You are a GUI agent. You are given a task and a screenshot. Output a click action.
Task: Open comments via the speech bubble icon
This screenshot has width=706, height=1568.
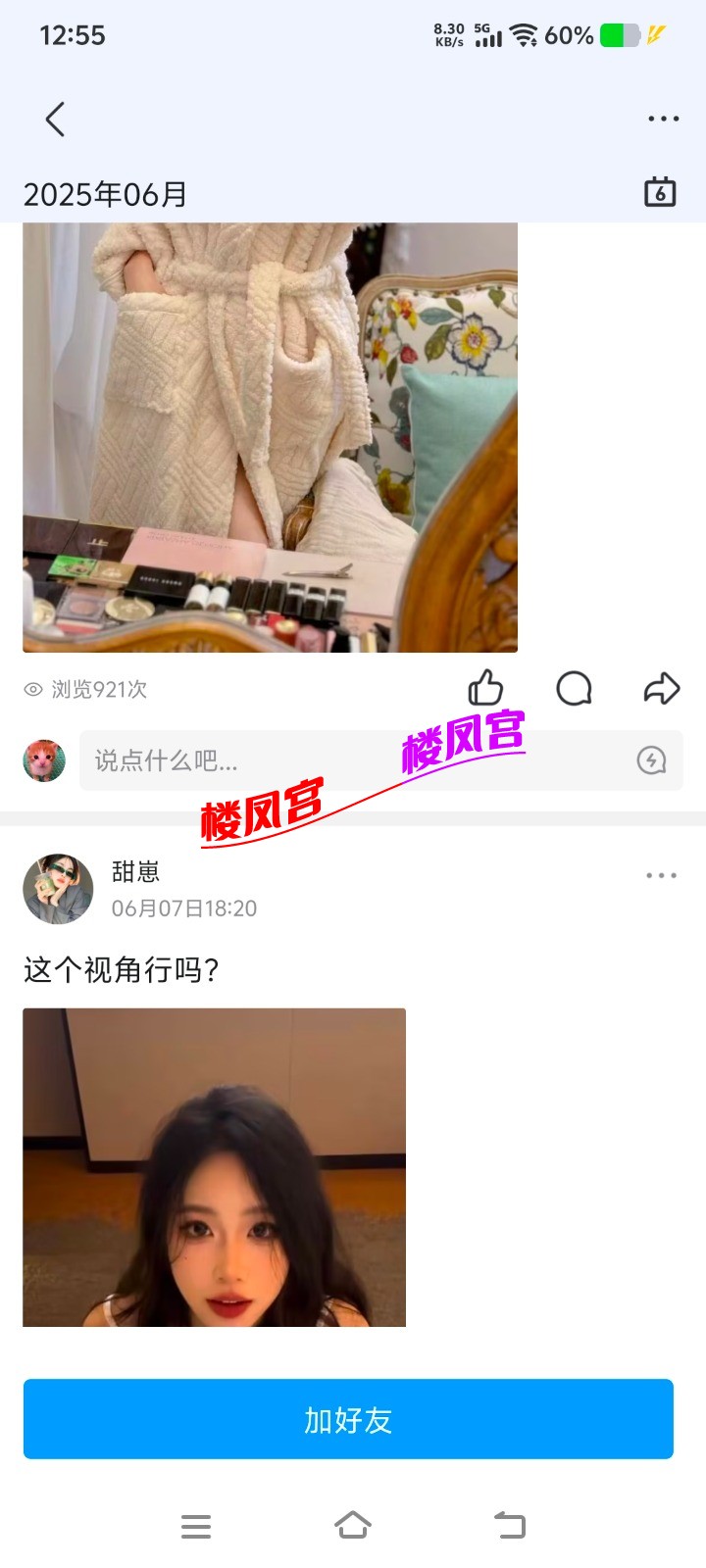click(575, 689)
